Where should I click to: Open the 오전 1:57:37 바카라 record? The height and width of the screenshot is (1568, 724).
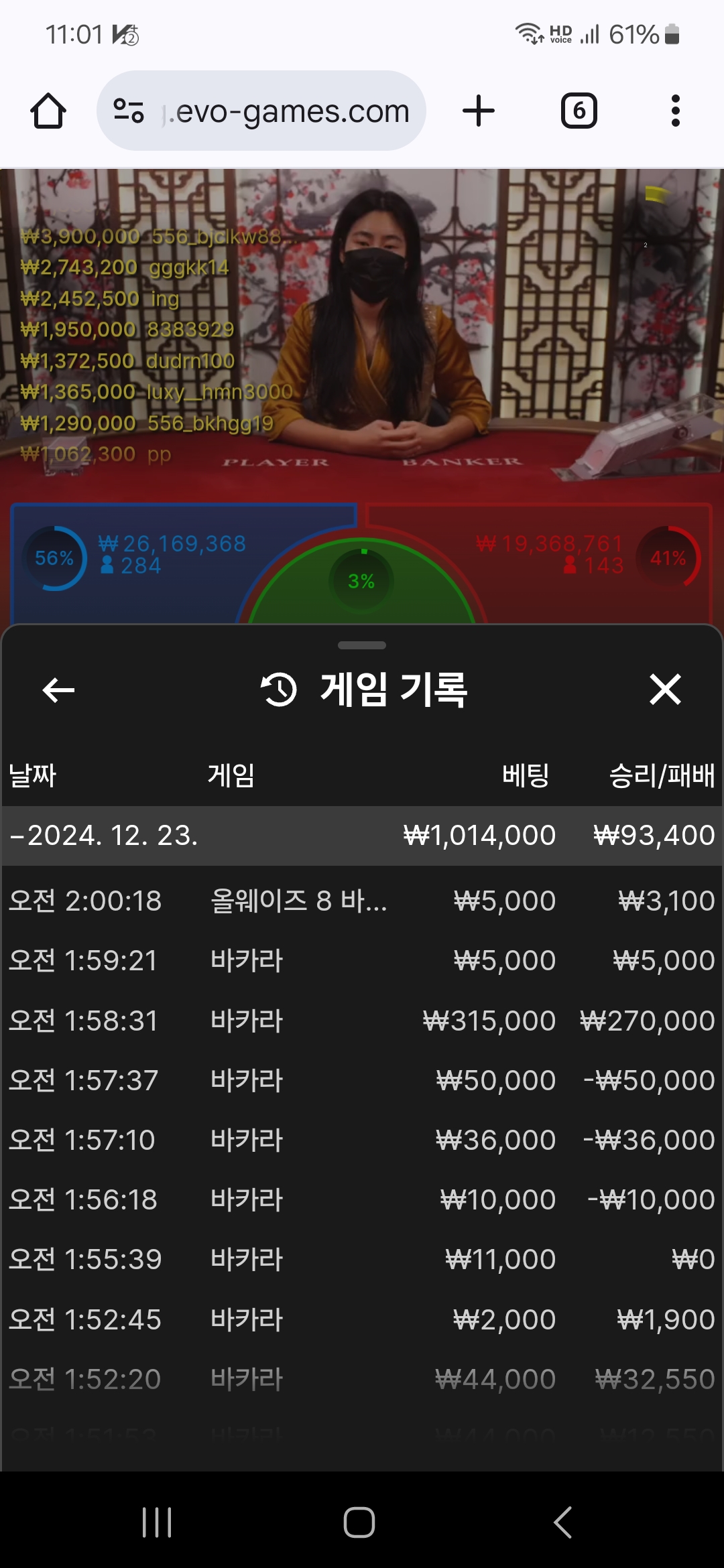pyautogui.click(x=362, y=1080)
